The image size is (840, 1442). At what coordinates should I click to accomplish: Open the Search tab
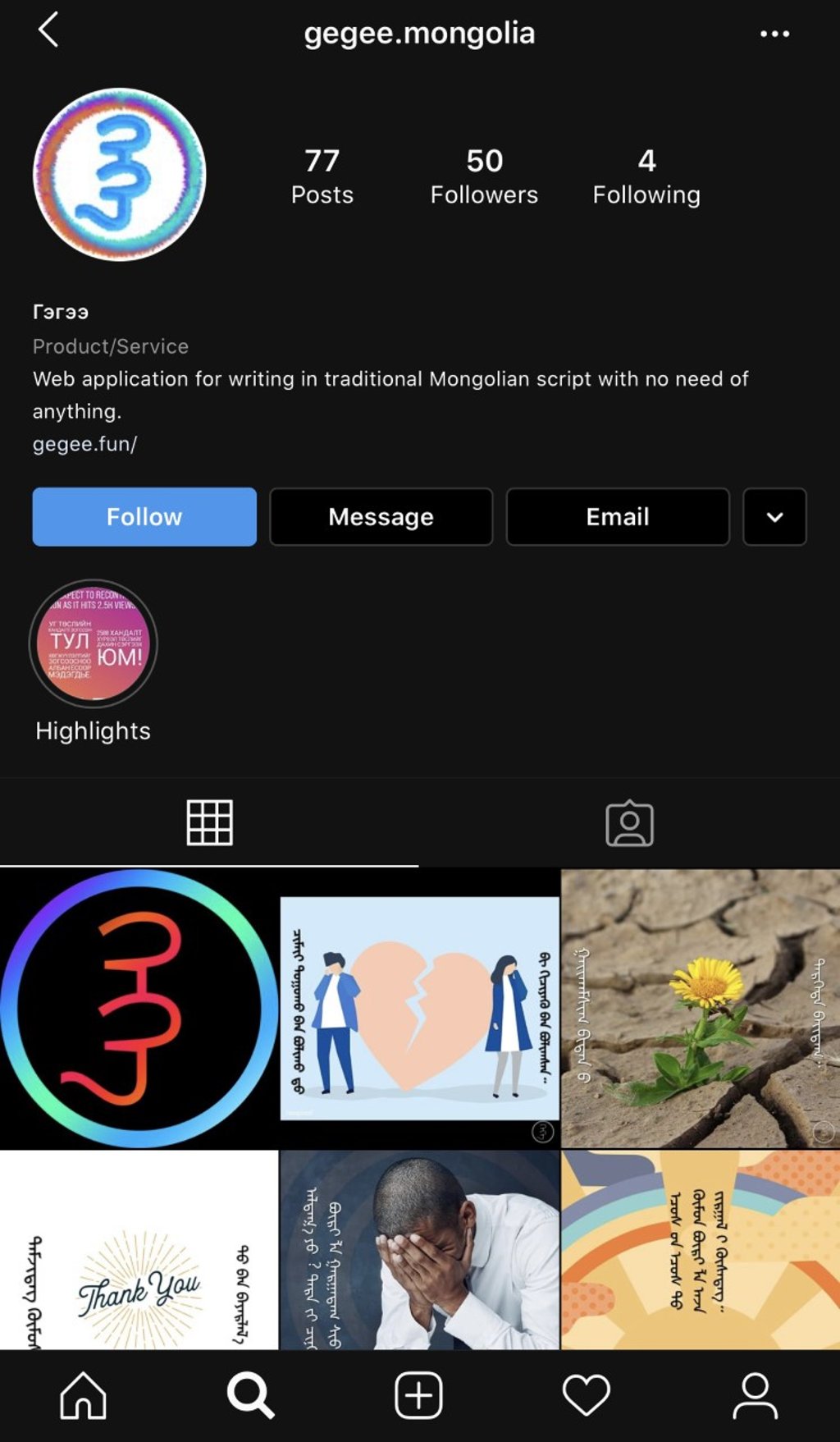250,1395
